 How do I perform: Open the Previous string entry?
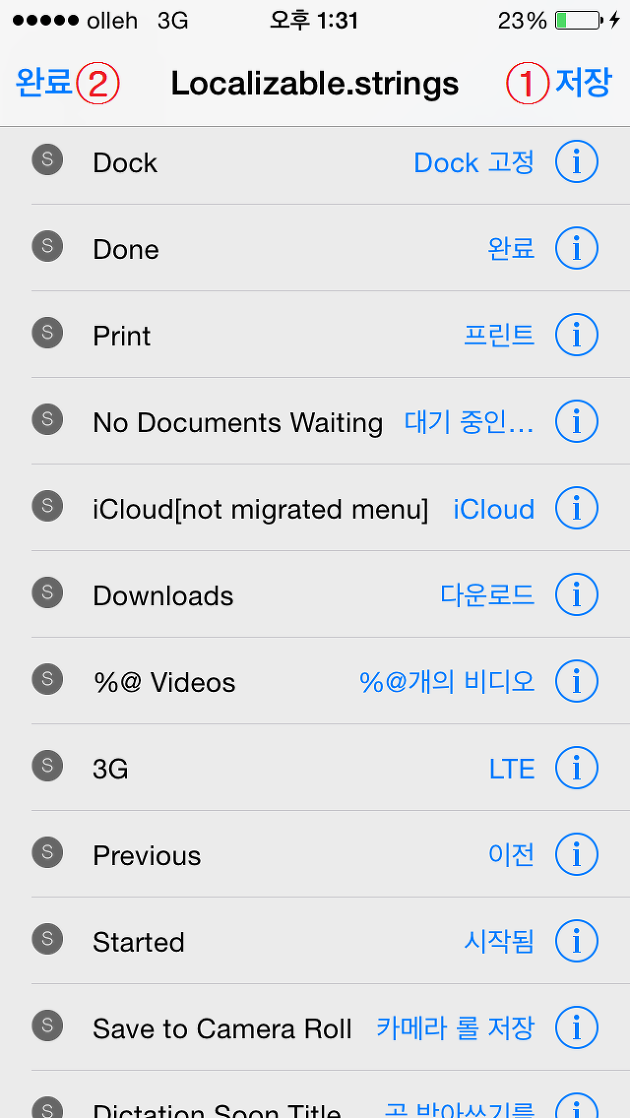pos(315,854)
